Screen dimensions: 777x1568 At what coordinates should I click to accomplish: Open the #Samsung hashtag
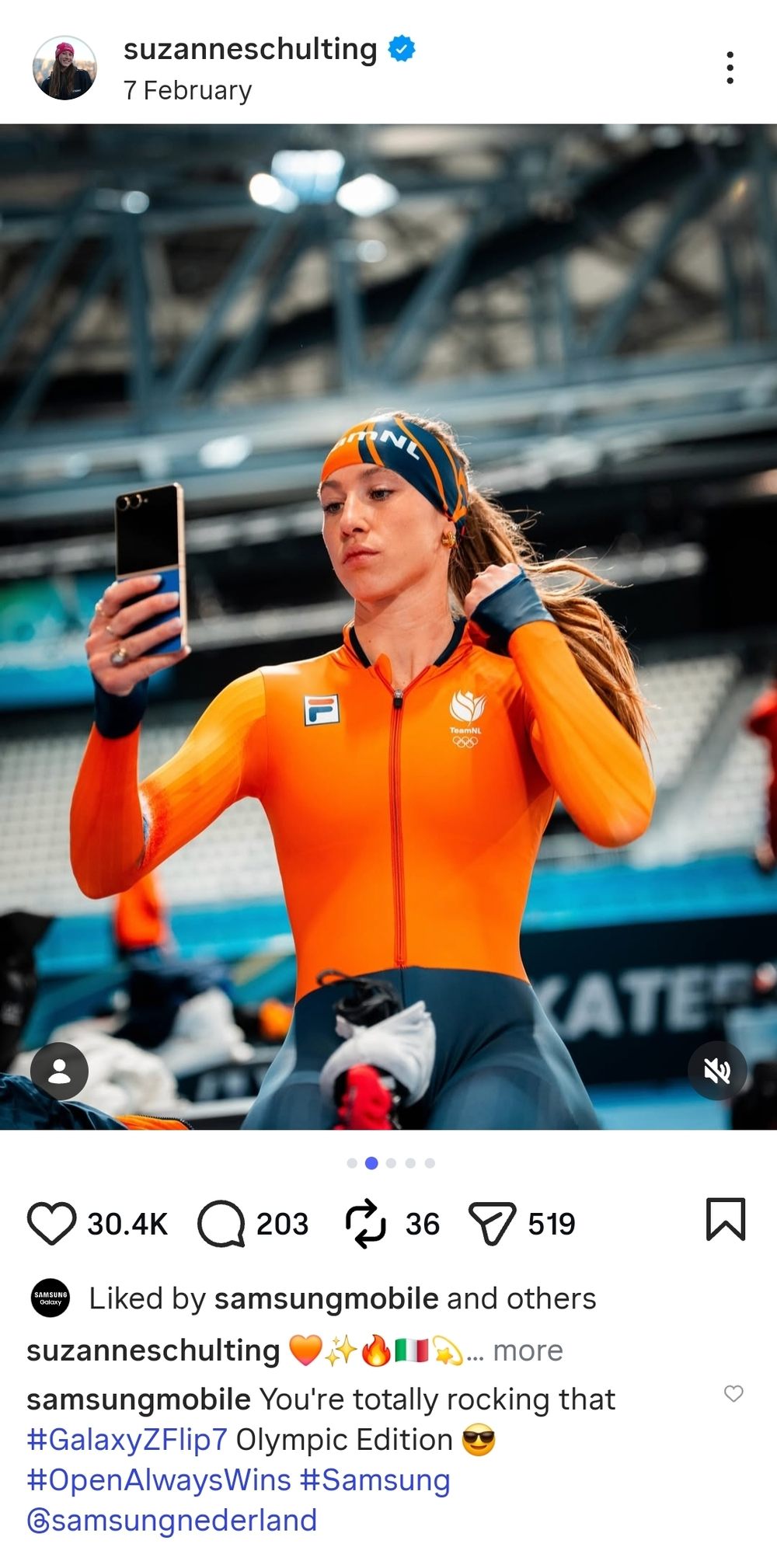pos(375,1480)
